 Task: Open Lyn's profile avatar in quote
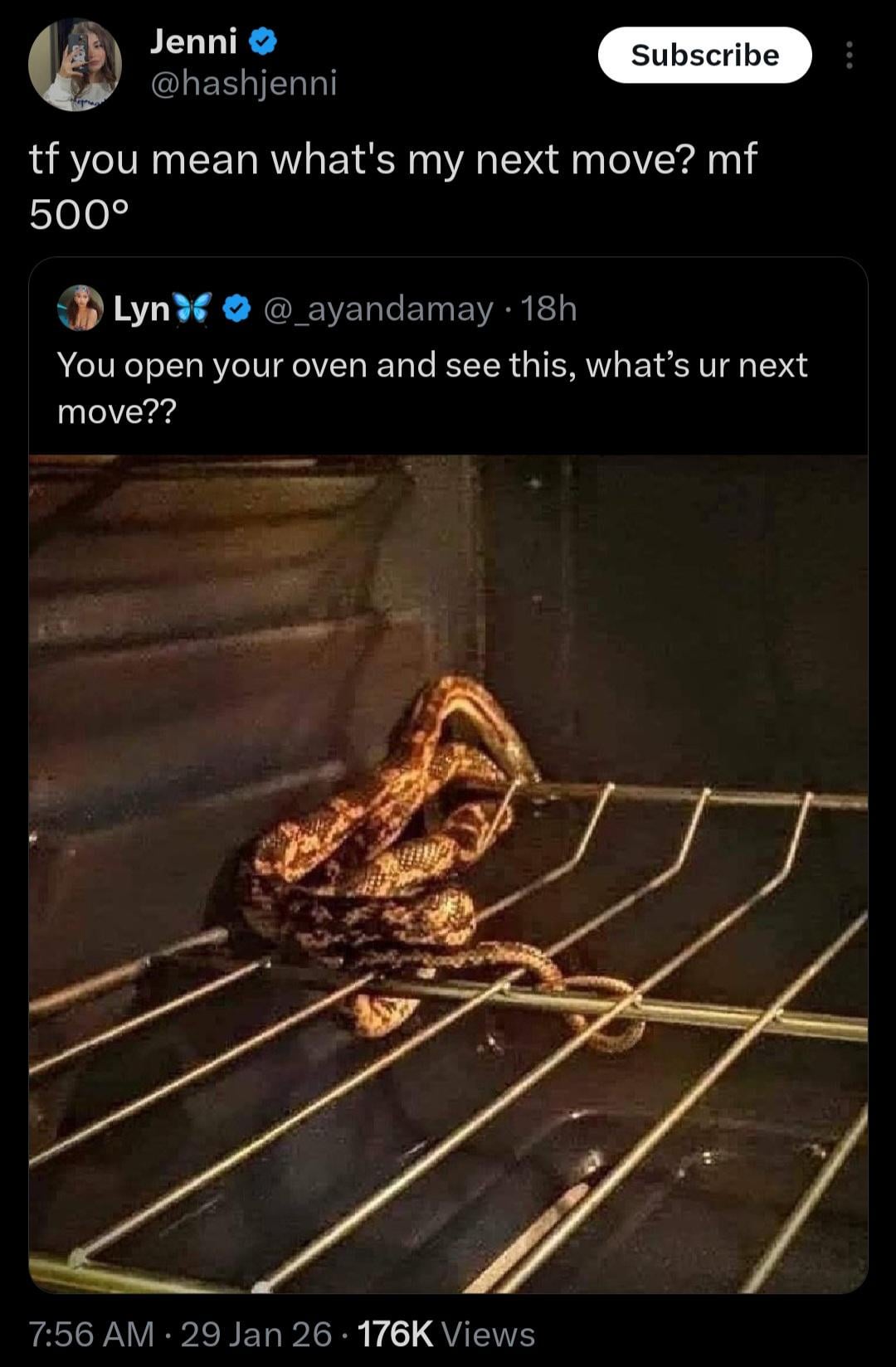(x=80, y=309)
